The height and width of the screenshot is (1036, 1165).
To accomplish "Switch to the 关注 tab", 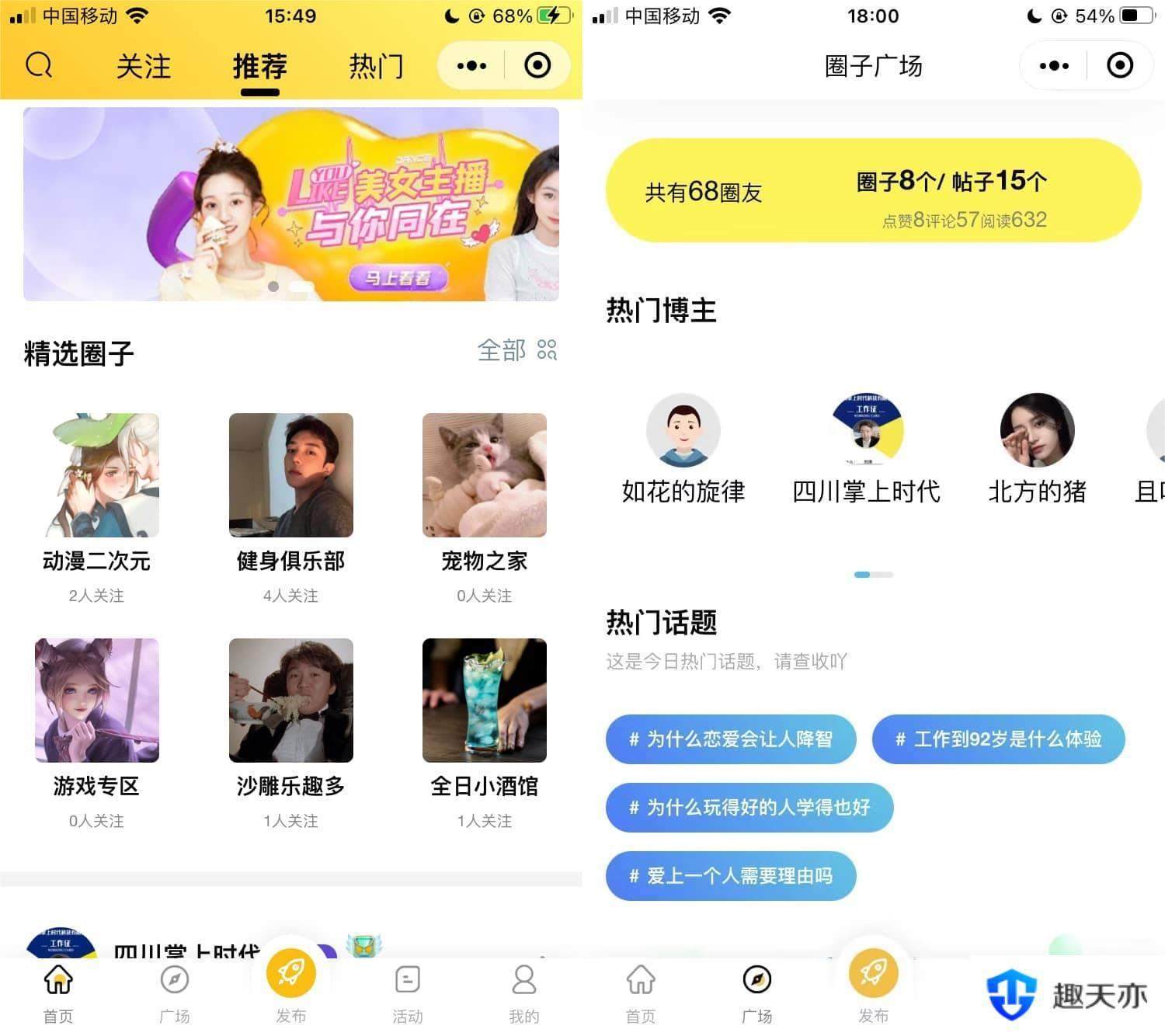I will point(144,67).
